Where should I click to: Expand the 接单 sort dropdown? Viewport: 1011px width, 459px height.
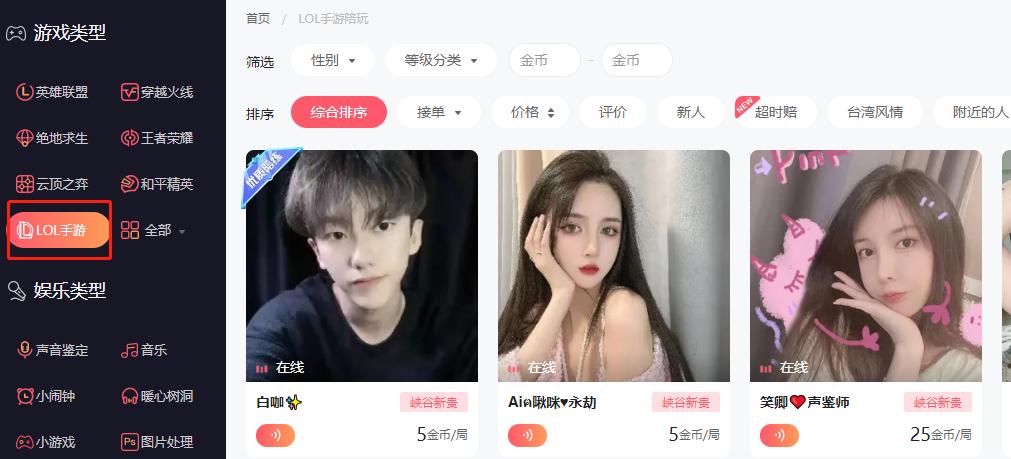439,112
